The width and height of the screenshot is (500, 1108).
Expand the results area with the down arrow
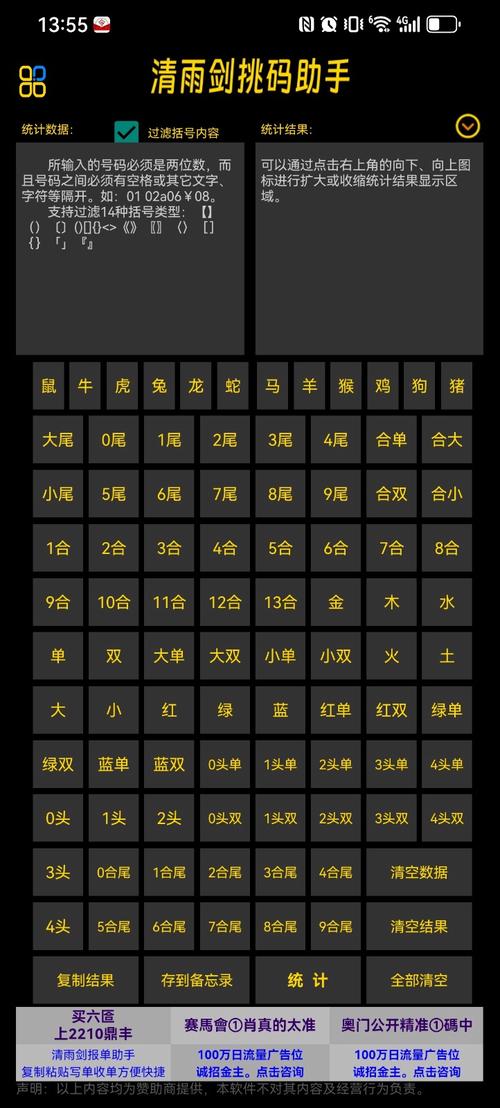tap(468, 126)
